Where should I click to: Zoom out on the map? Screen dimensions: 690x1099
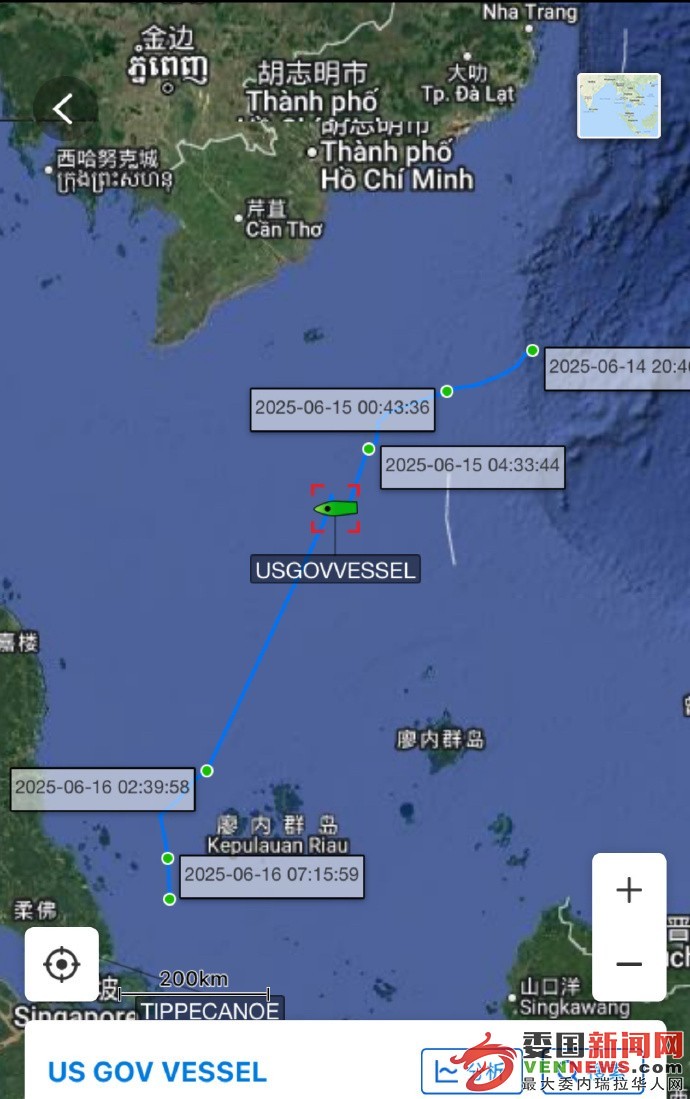coord(629,964)
